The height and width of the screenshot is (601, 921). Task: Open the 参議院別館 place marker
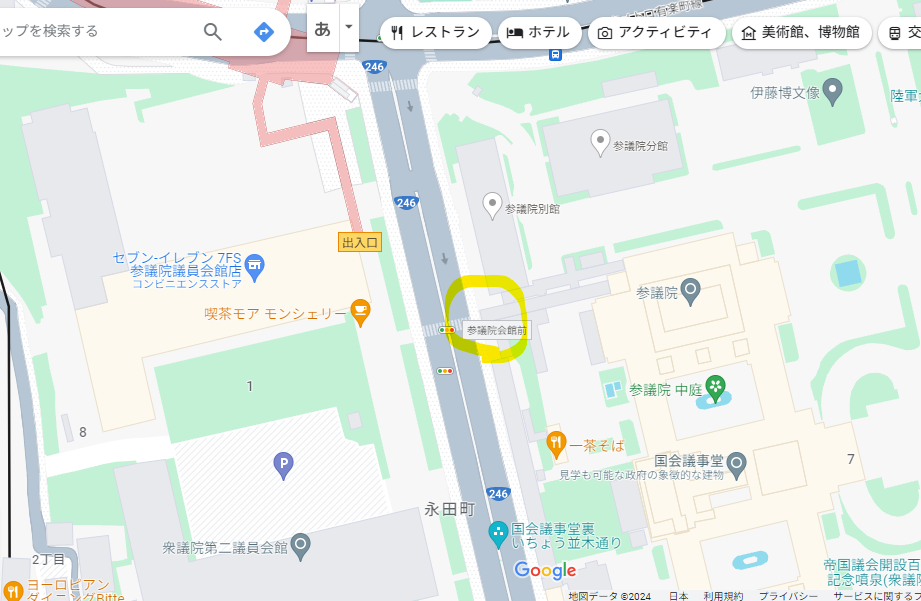tap(492, 206)
